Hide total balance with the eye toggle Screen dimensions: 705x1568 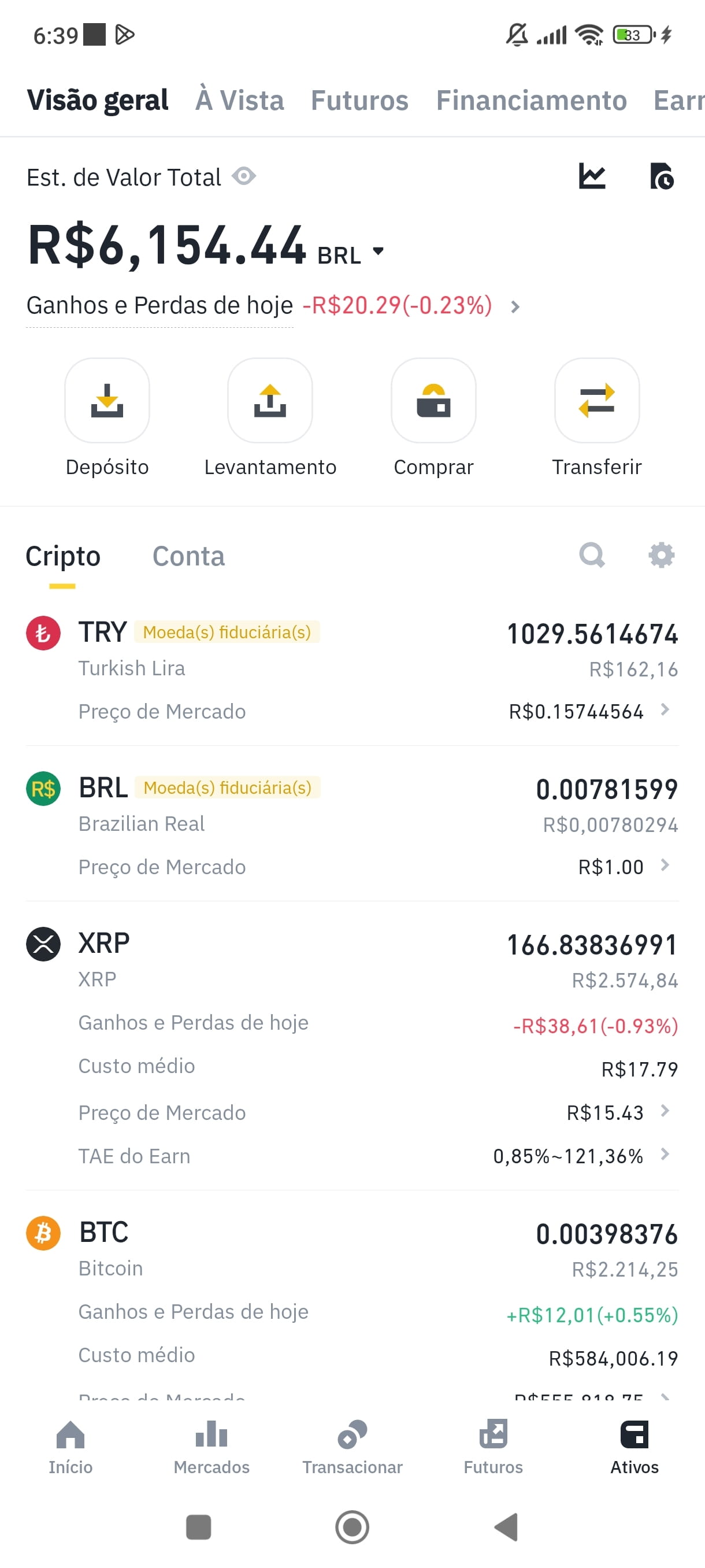click(x=244, y=176)
